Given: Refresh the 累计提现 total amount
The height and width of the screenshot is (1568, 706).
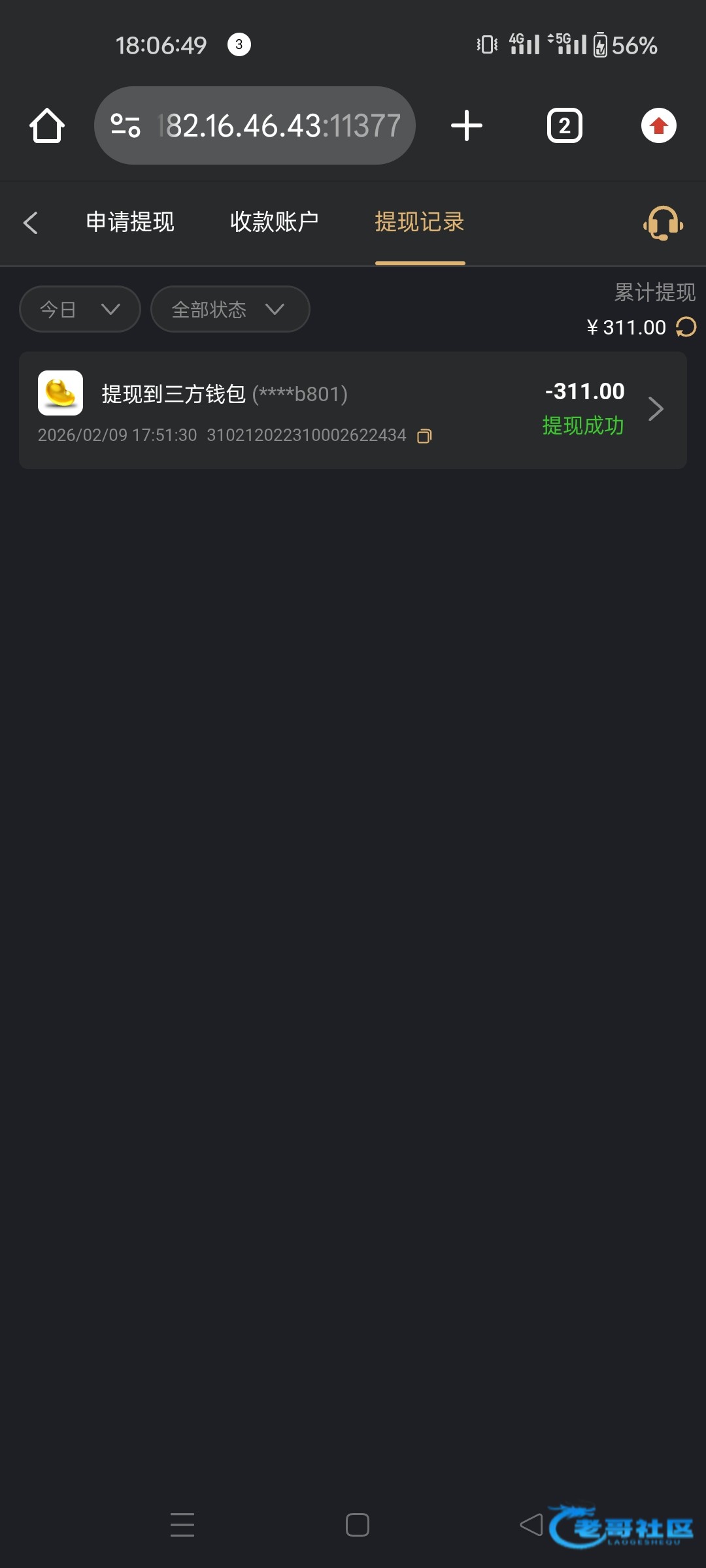Looking at the screenshot, I should pyautogui.click(x=686, y=327).
